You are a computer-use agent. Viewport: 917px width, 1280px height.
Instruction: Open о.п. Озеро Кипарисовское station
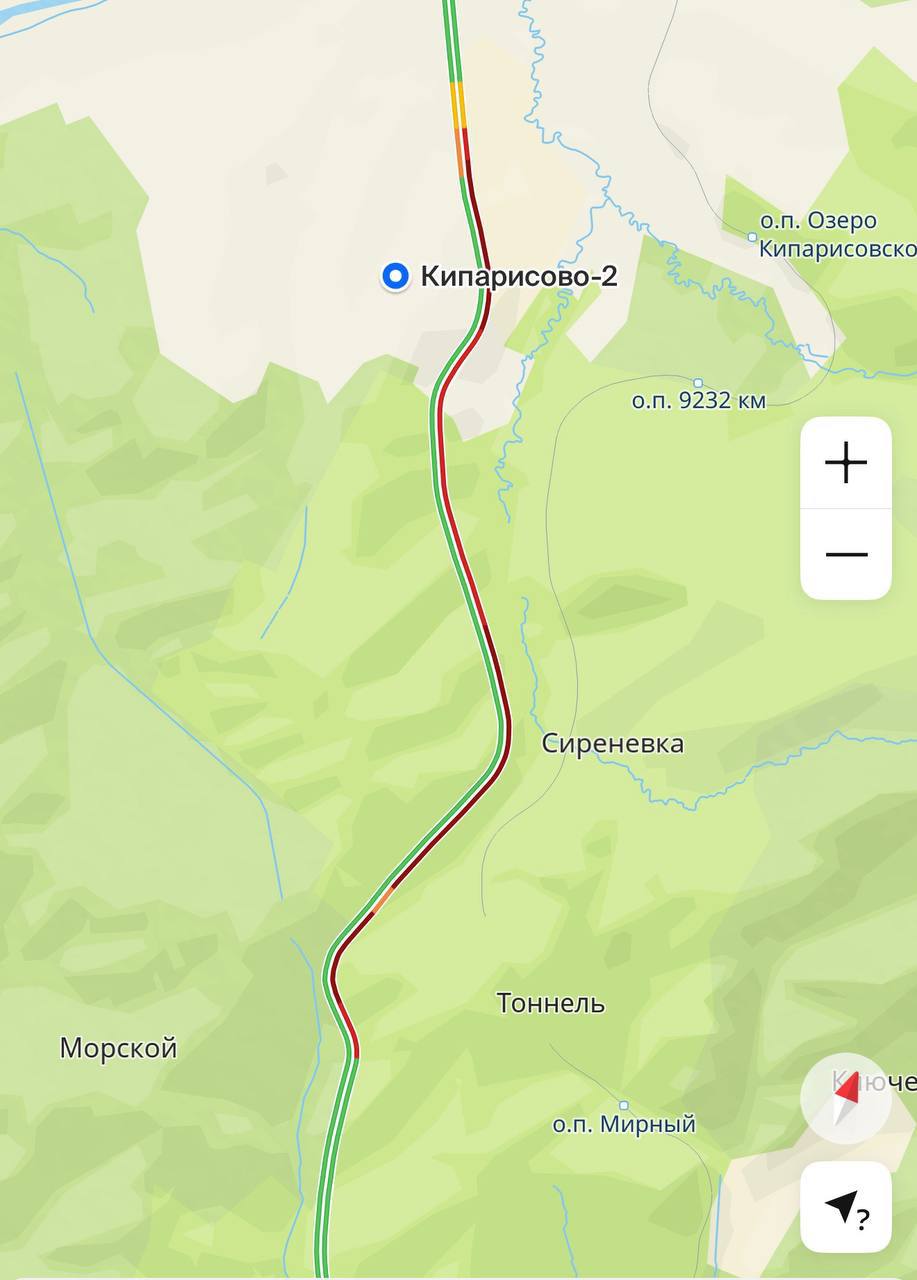(x=753, y=237)
